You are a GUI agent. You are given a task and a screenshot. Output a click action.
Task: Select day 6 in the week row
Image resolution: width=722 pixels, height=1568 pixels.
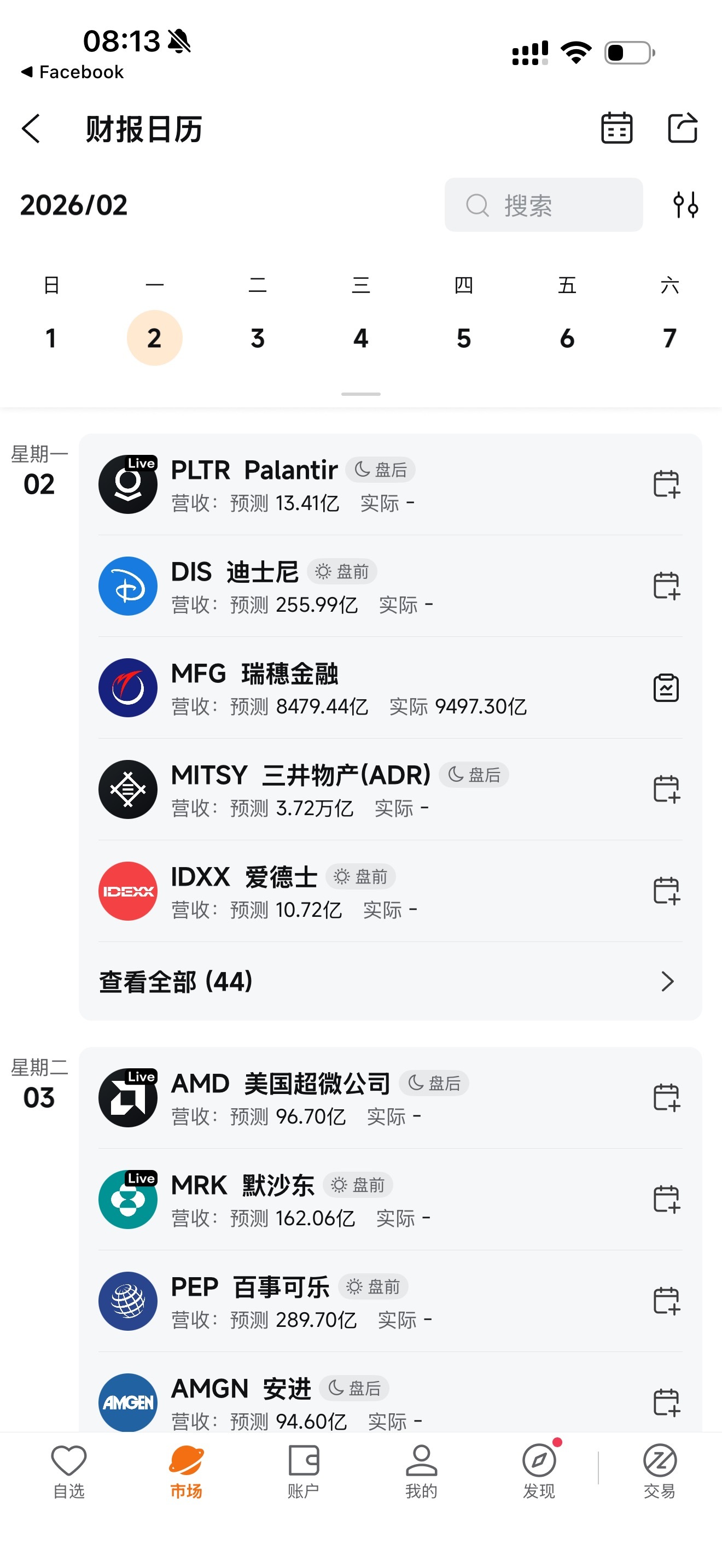tap(567, 338)
